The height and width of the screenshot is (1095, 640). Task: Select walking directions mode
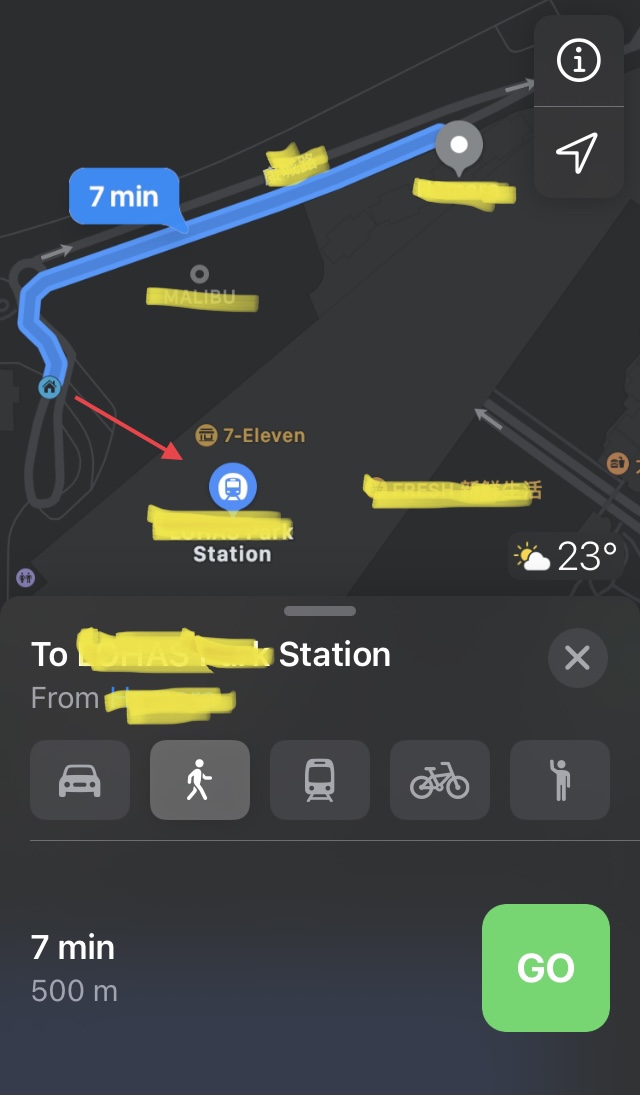(x=200, y=780)
